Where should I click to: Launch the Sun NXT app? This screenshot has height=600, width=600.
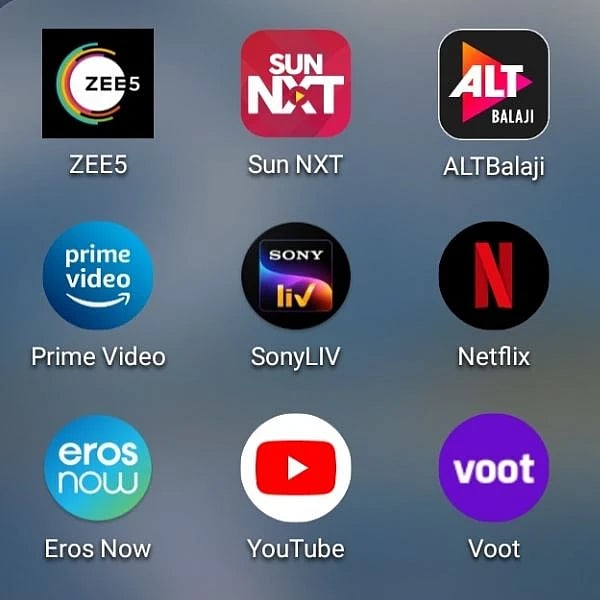point(296,83)
